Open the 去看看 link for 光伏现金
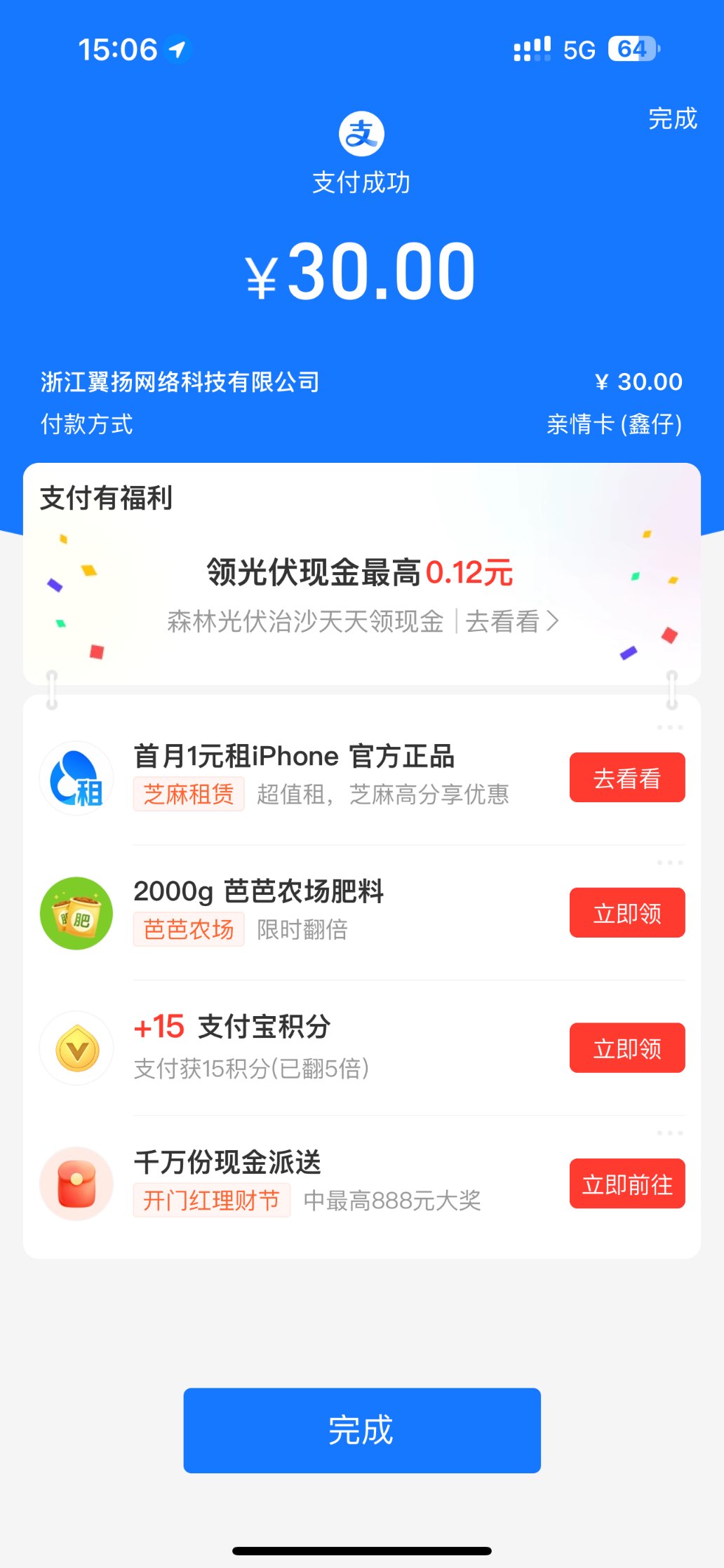 (512, 621)
